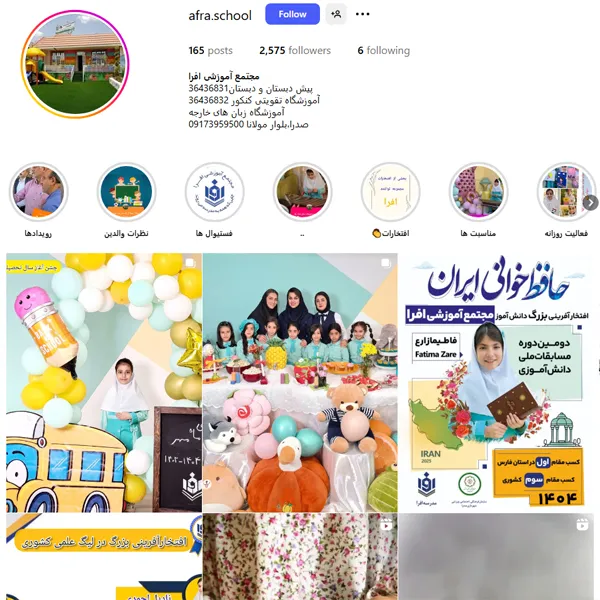Open suggested similar accounts icon
The image size is (600, 600).
click(x=337, y=14)
